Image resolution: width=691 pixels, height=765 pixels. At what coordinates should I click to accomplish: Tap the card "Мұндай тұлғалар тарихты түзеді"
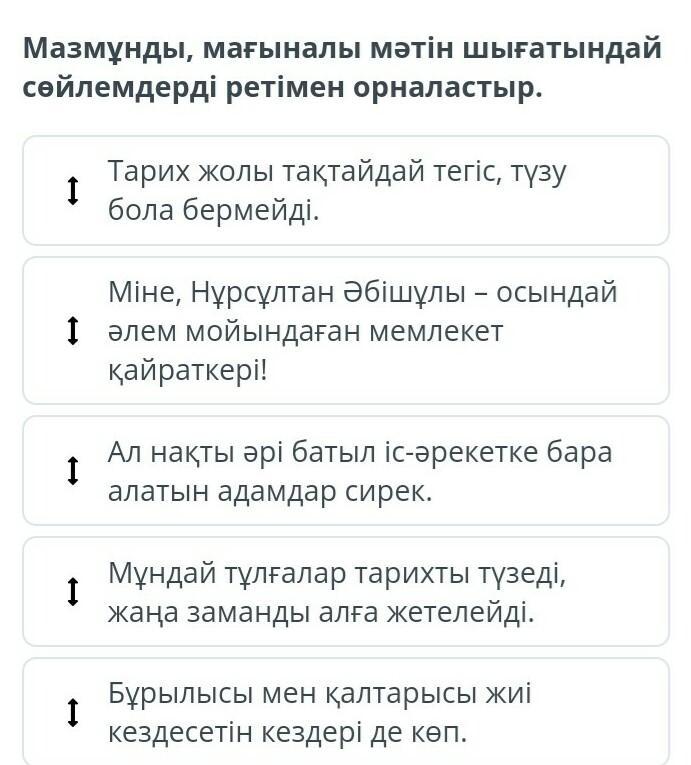[346, 591]
